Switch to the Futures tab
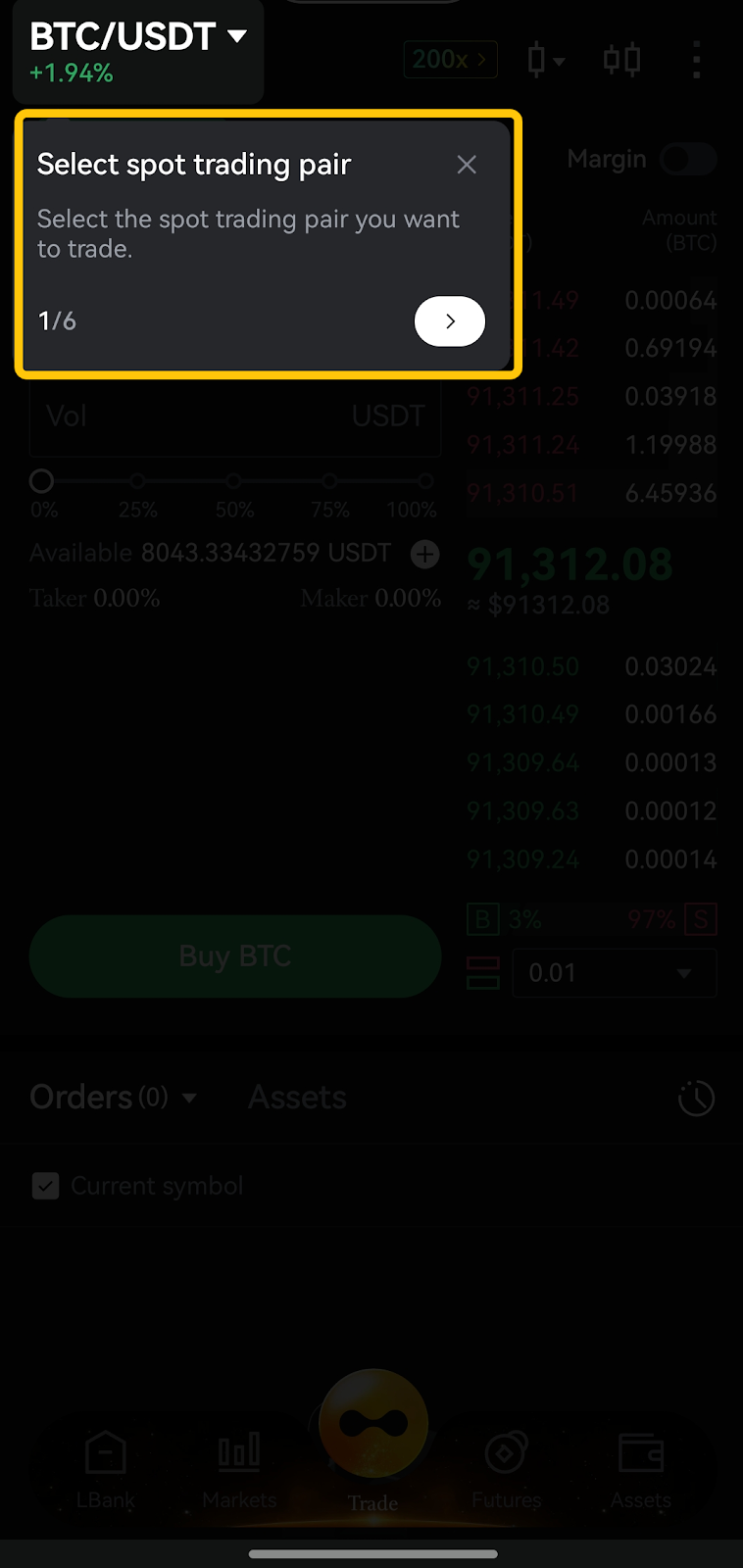743x1568 pixels. pos(506,1470)
